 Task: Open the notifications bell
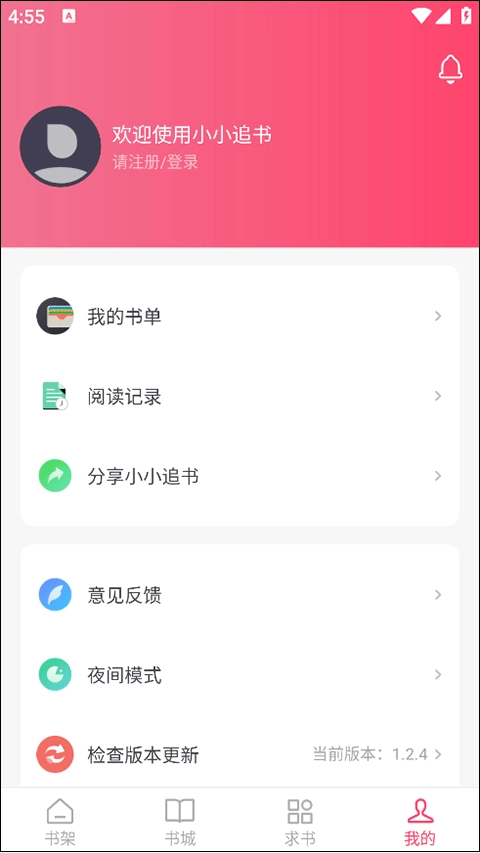click(451, 70)
